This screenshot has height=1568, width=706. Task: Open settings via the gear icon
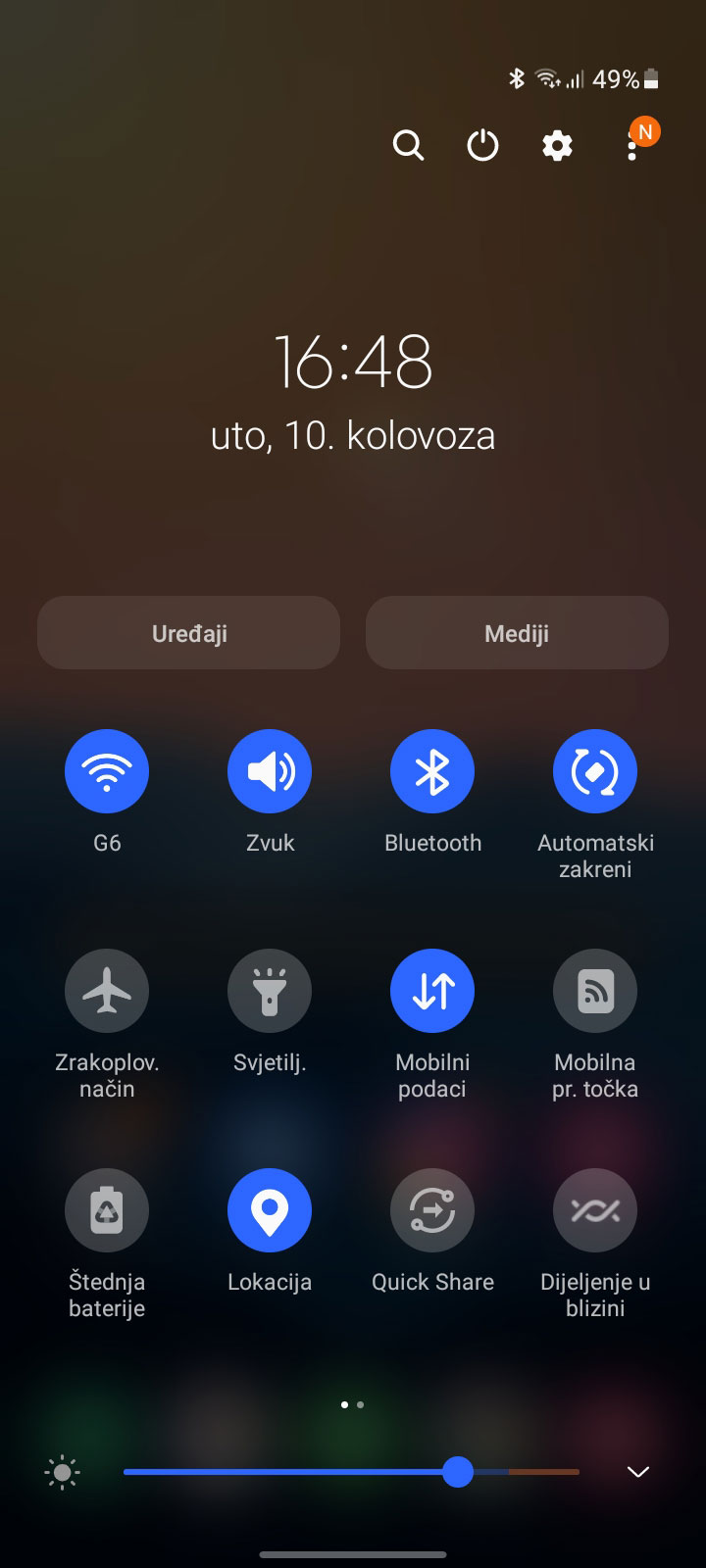tap(557, 146)
